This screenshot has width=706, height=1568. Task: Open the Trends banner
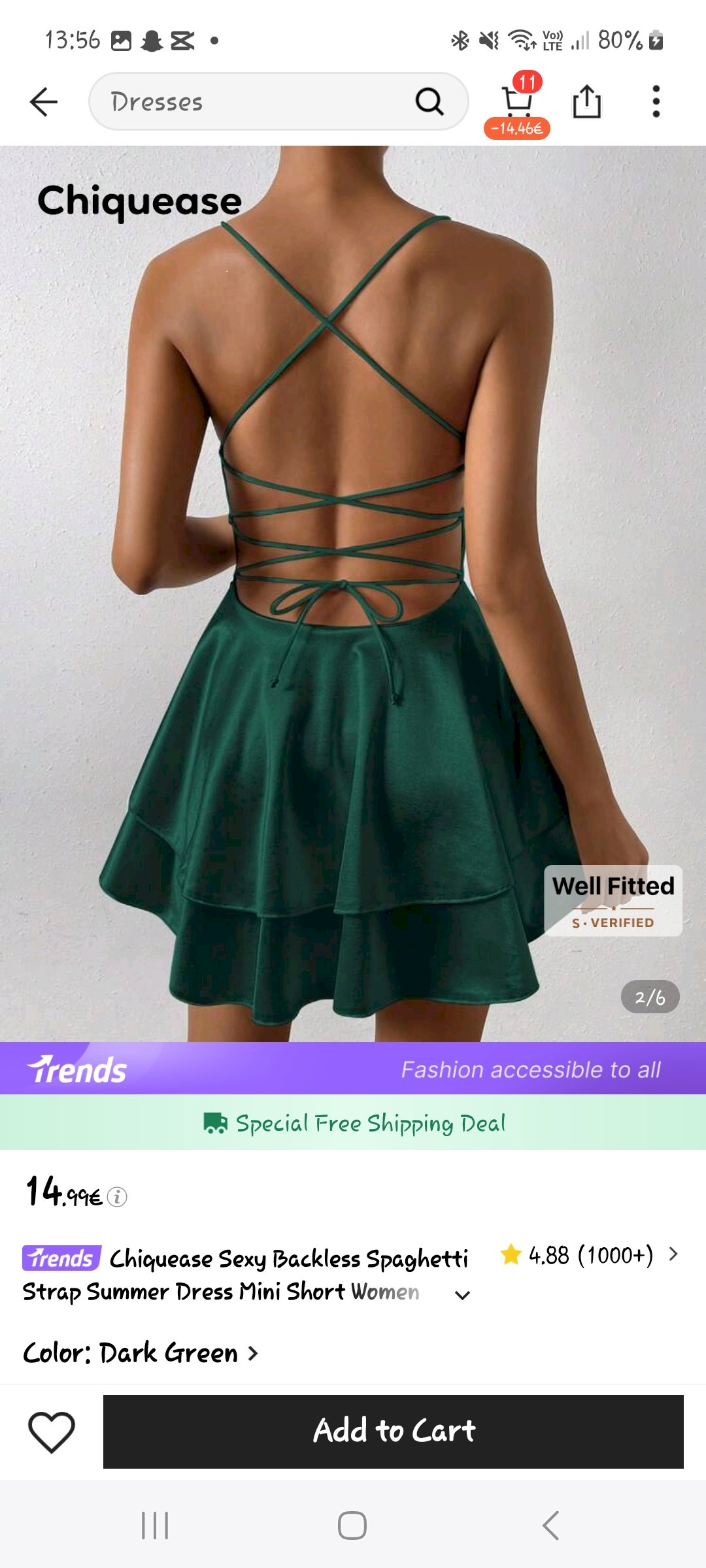click(x=353, y=1069)
